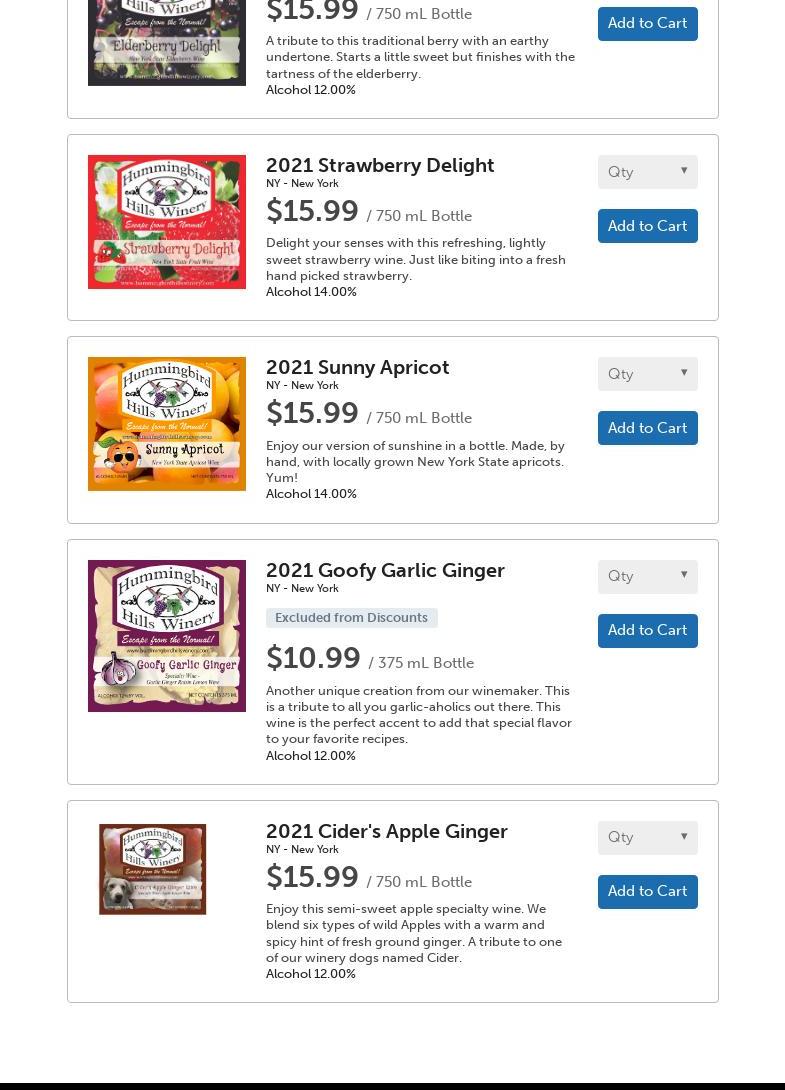Open the 2021 Goofy Garlic Ginger title

coord(385,570)
